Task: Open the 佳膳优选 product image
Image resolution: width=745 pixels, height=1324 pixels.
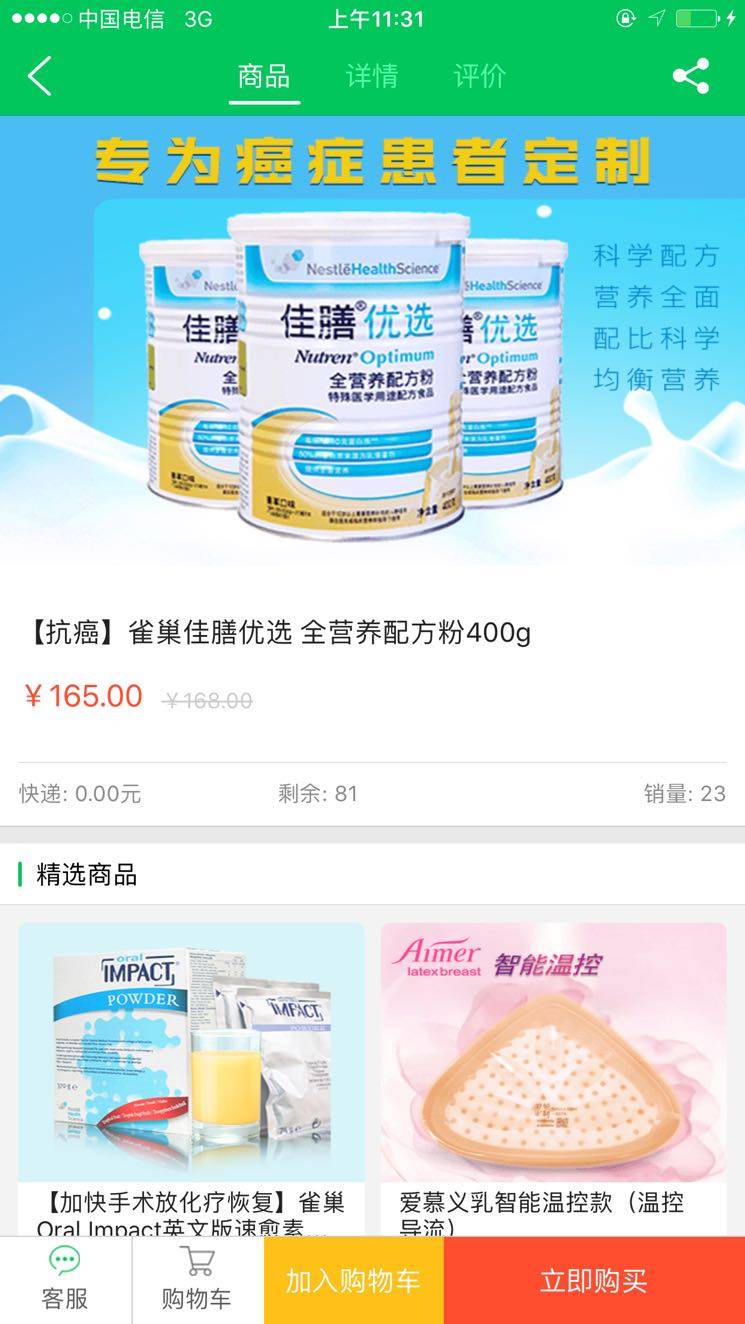Action: (372, 340)
